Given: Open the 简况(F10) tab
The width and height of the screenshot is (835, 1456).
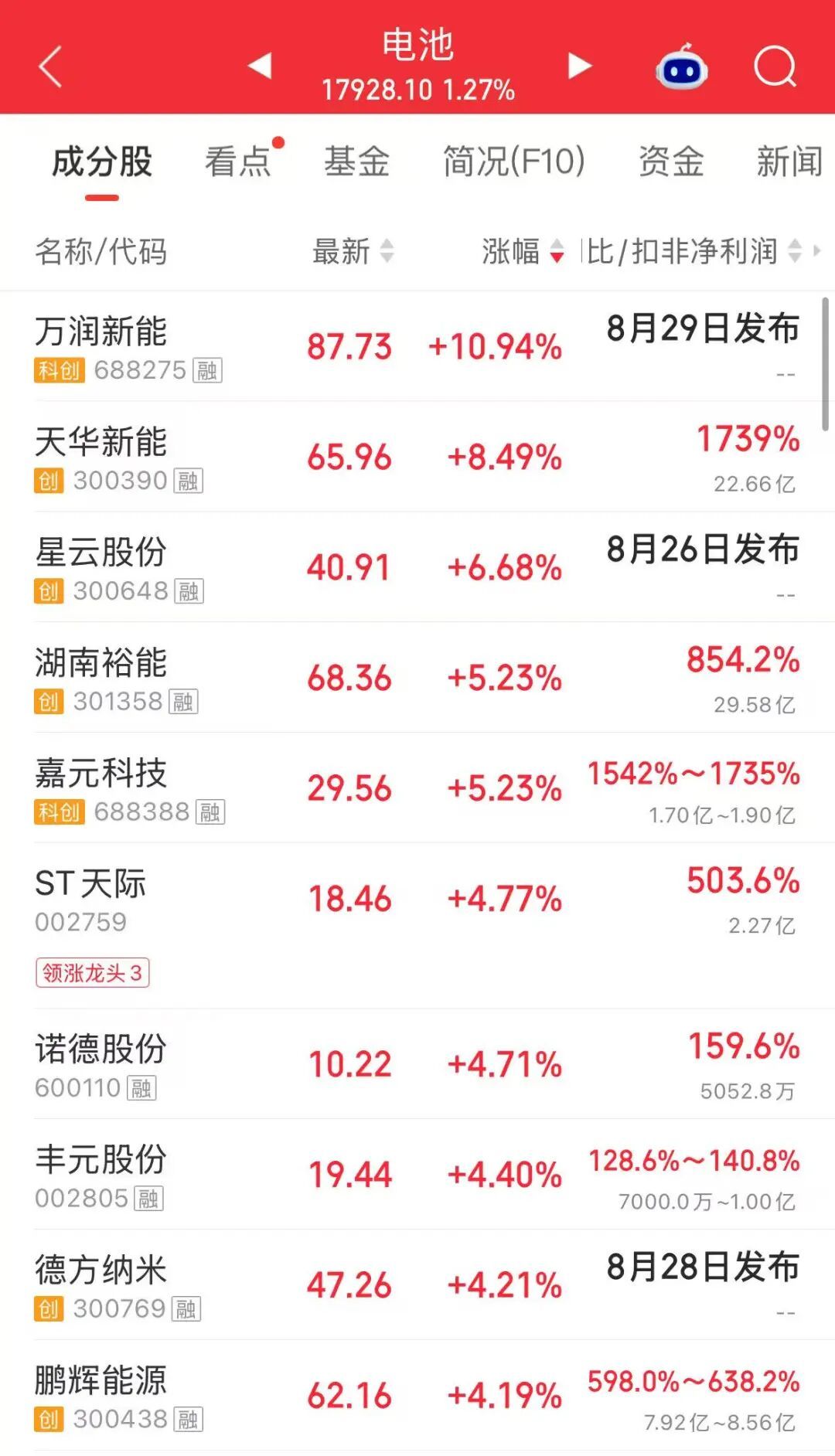Looking at the screenshot, I should 513,162.
